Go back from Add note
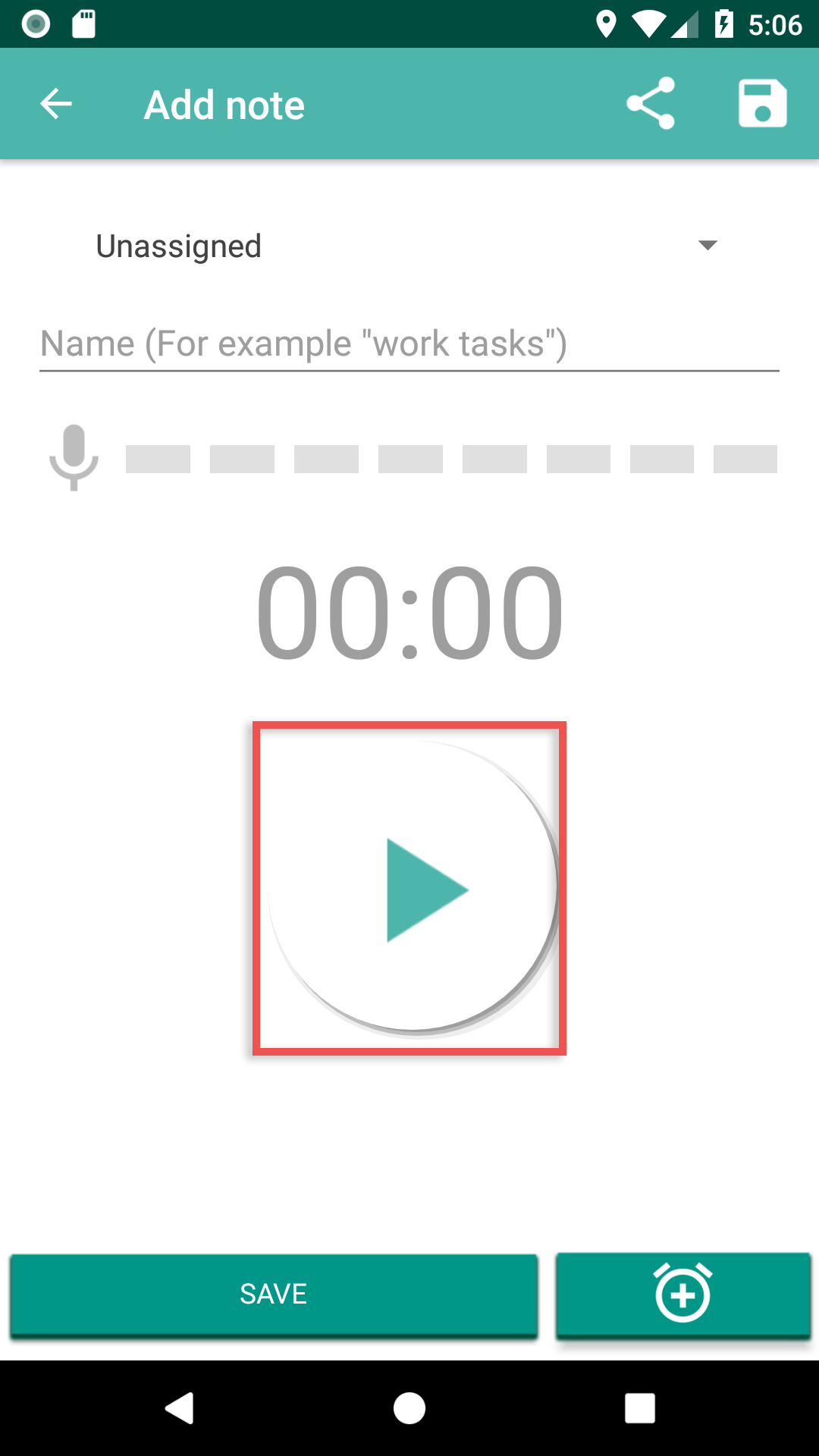The width and height of the screenshot is (819, 1456). click(x=56, y=104)
